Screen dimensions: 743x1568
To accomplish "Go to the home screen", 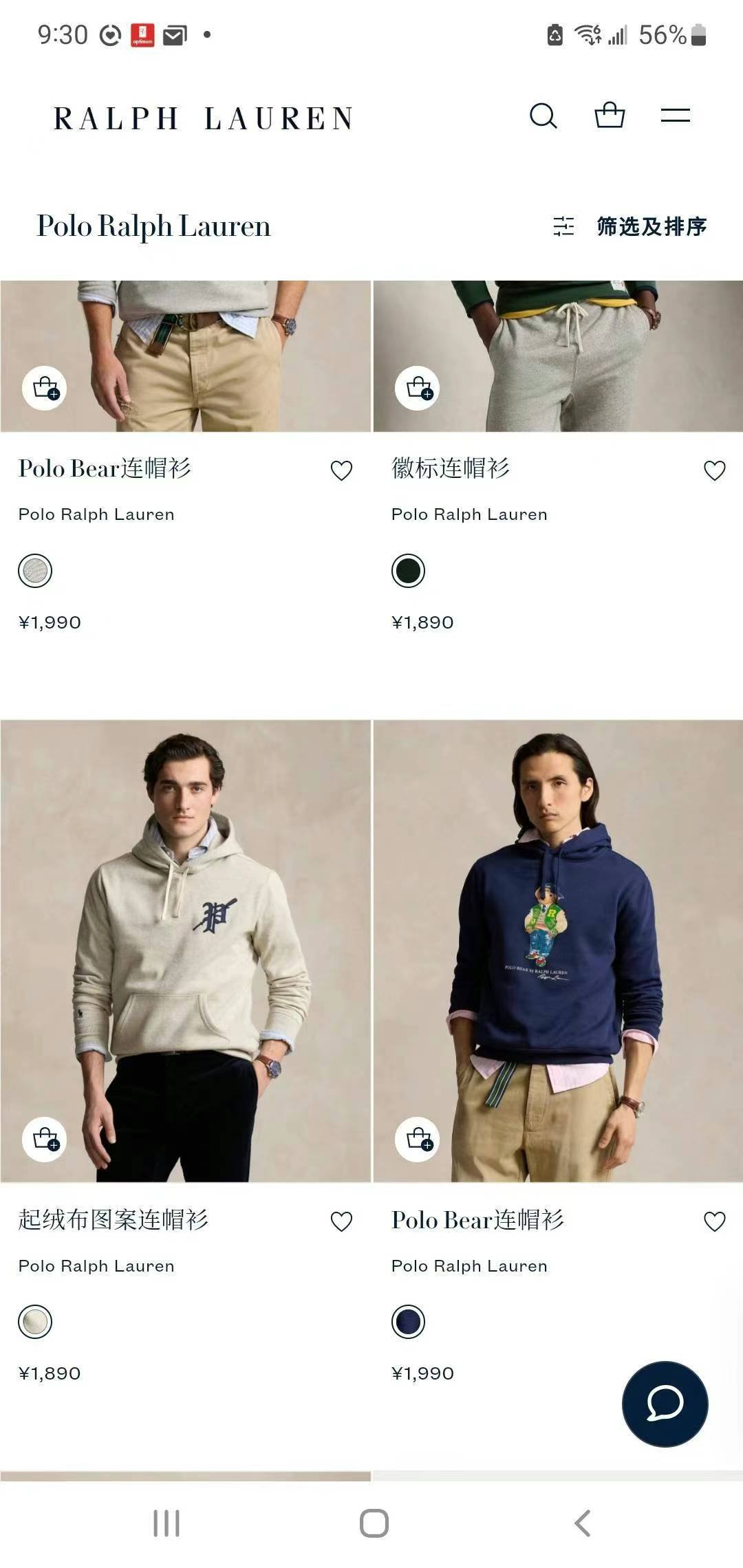I will [x=374, y=1523].
